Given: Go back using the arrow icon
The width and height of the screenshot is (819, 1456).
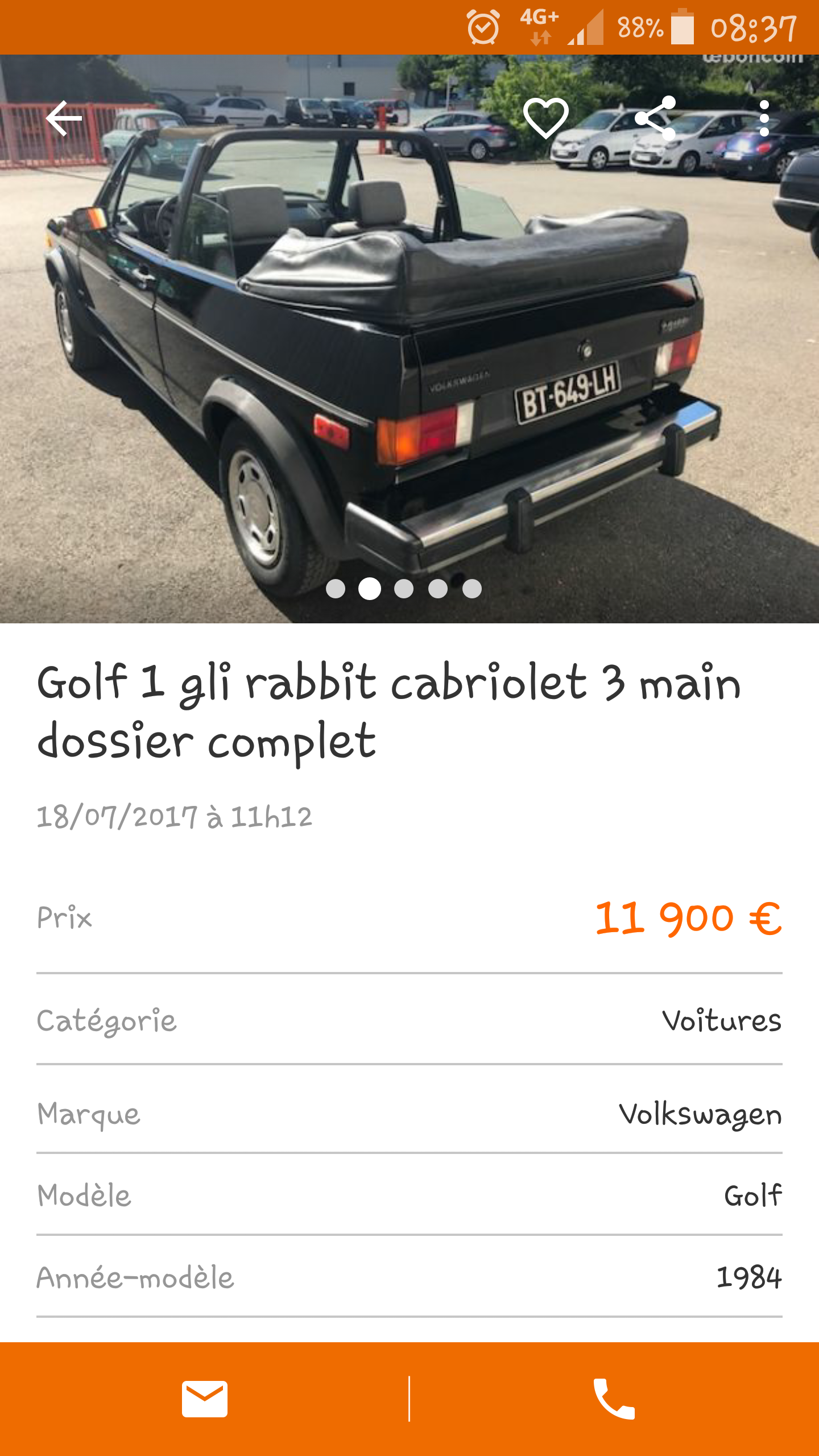Looking at the screenshot, I should pos(64,118).
